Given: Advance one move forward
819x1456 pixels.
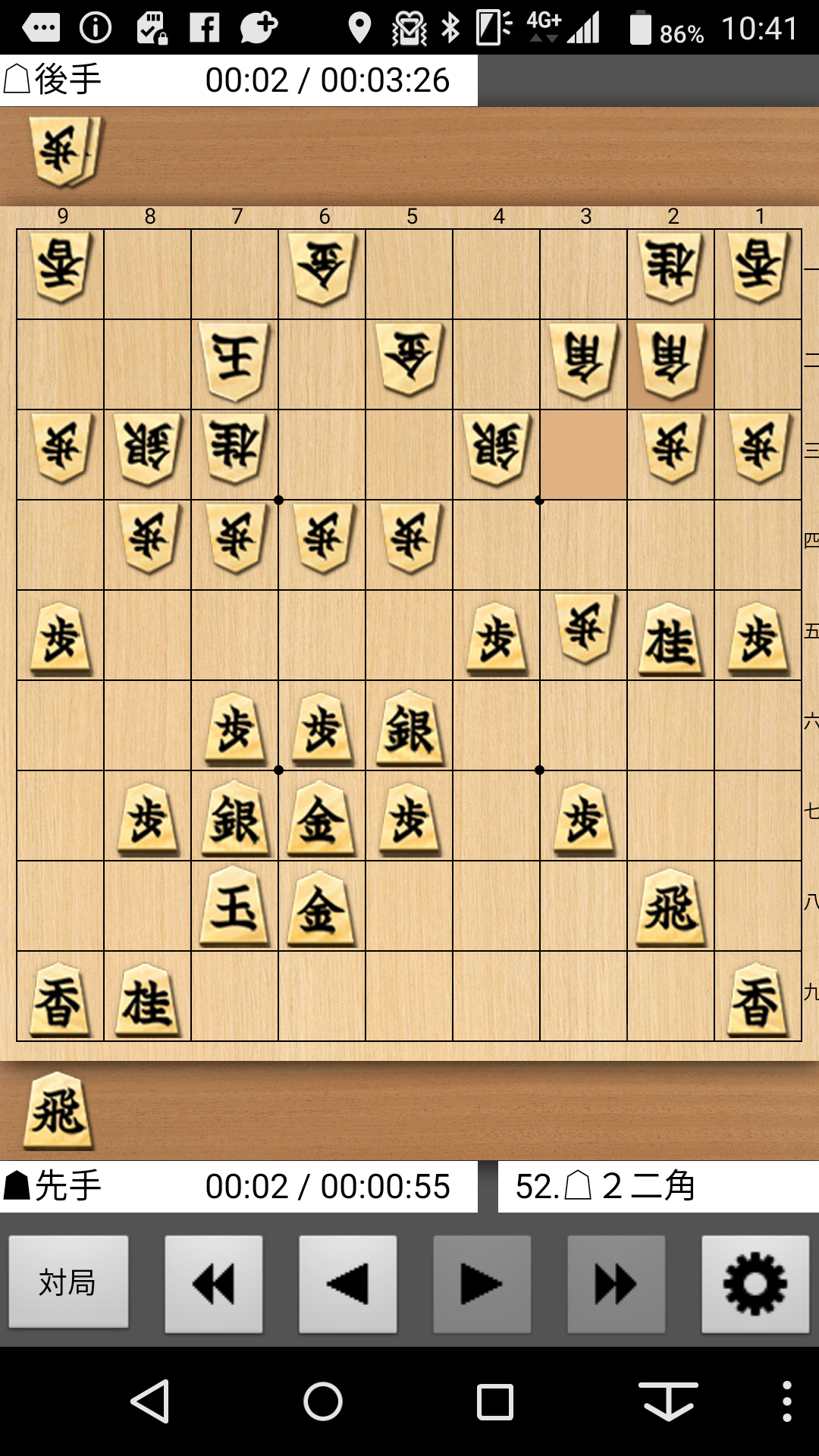Looking at the screenshot, I should pos(482,1284).
